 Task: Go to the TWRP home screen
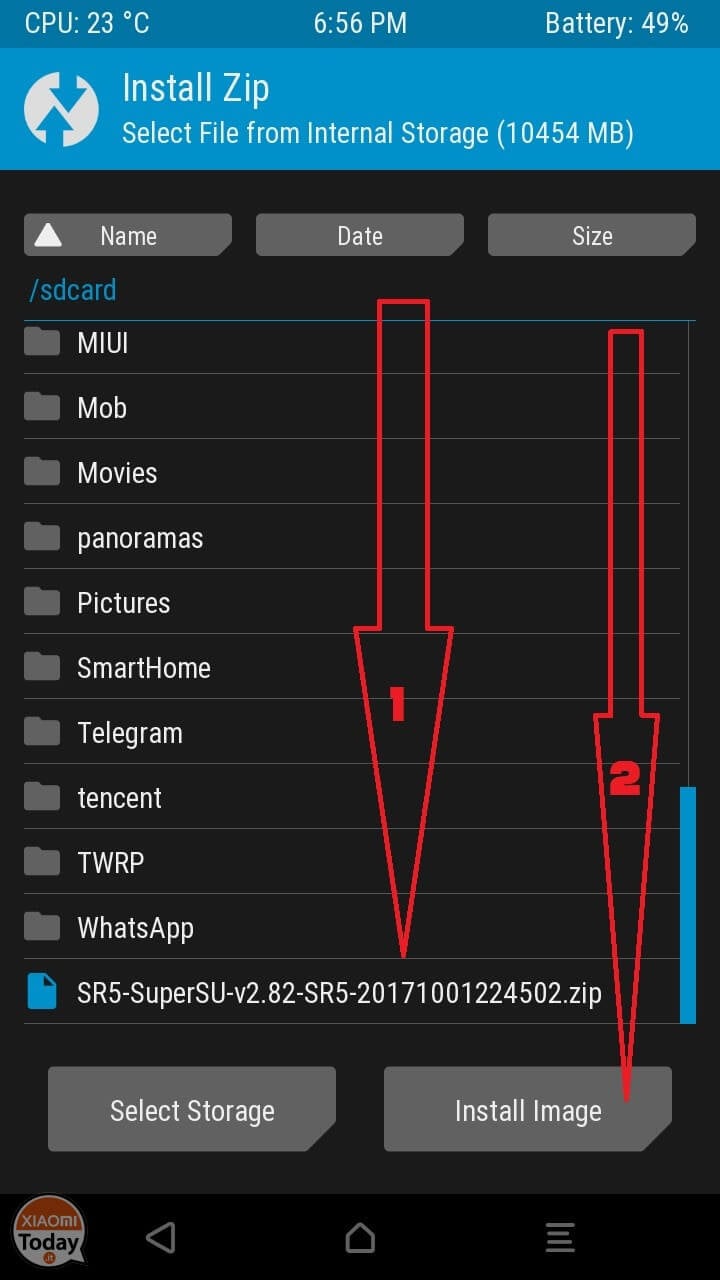(x=360, y=1238)
